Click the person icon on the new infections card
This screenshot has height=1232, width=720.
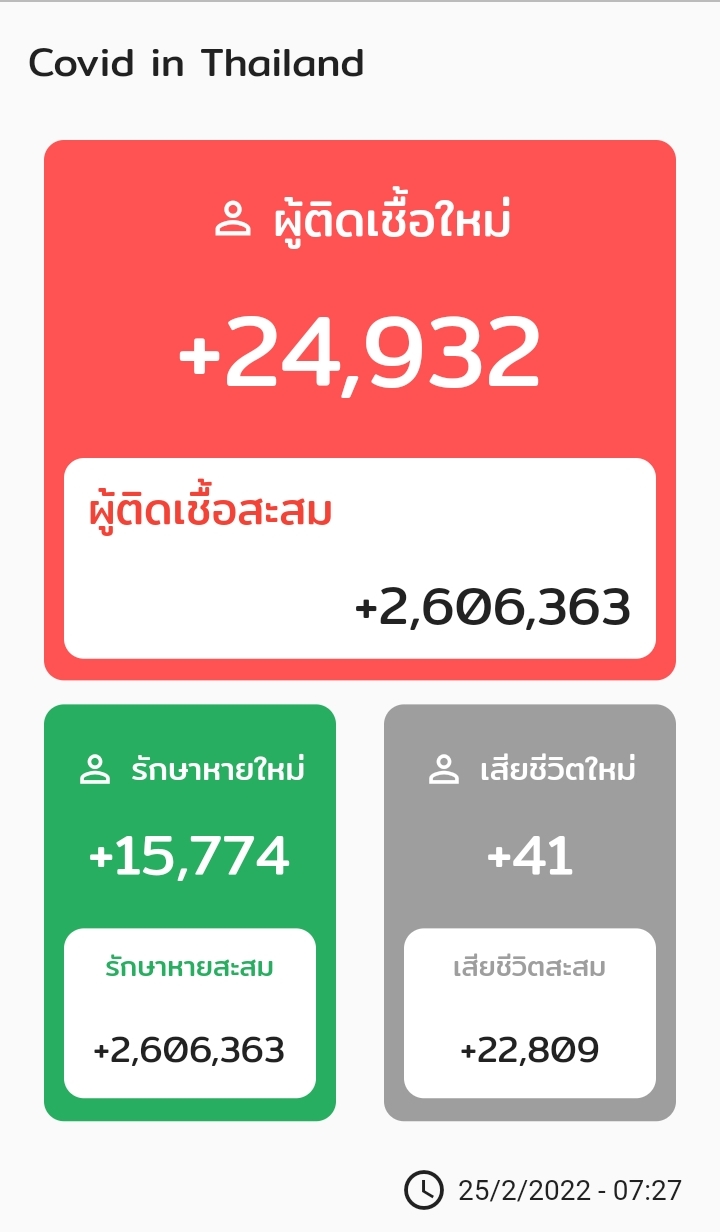click(x=232, y=218)
